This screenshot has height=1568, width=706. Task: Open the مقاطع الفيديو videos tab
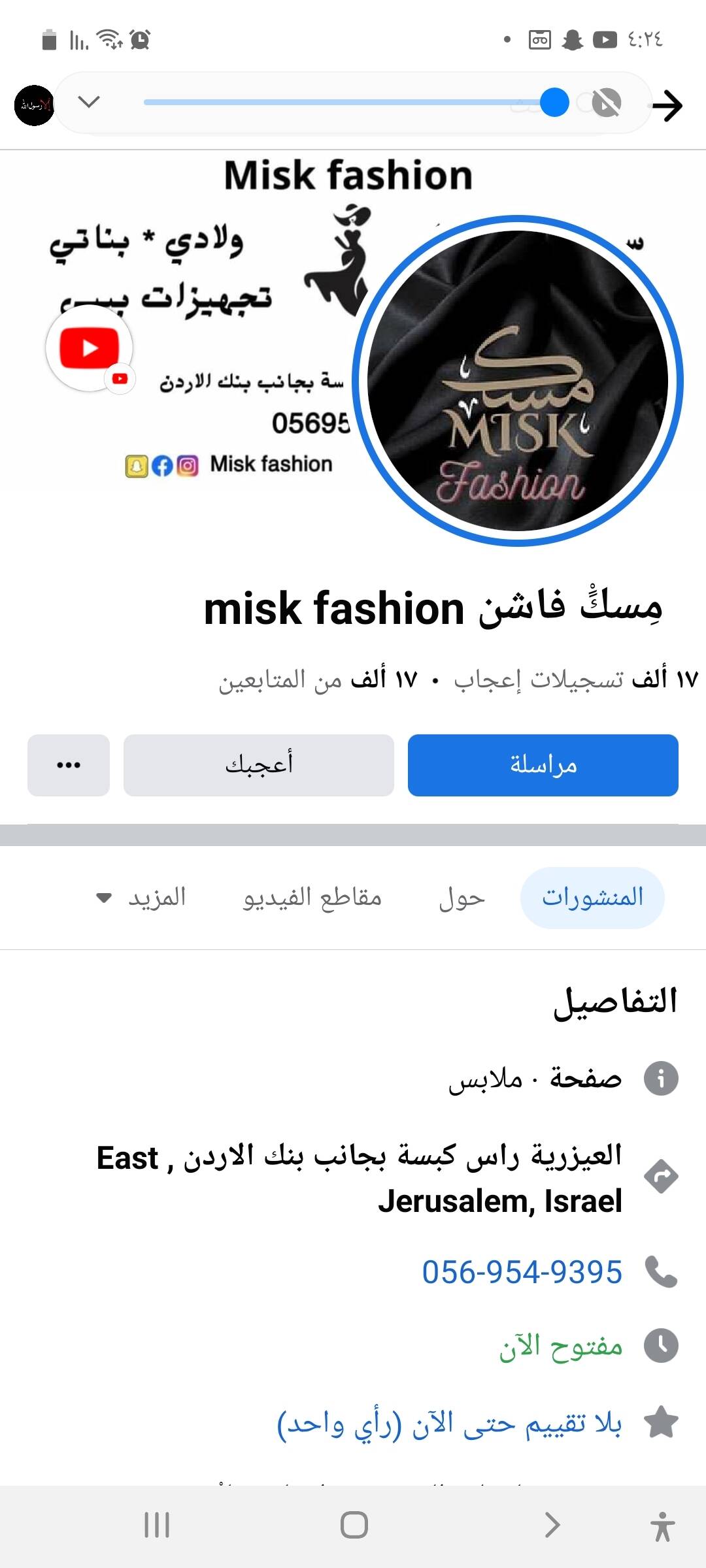click(x=312, y=898)
